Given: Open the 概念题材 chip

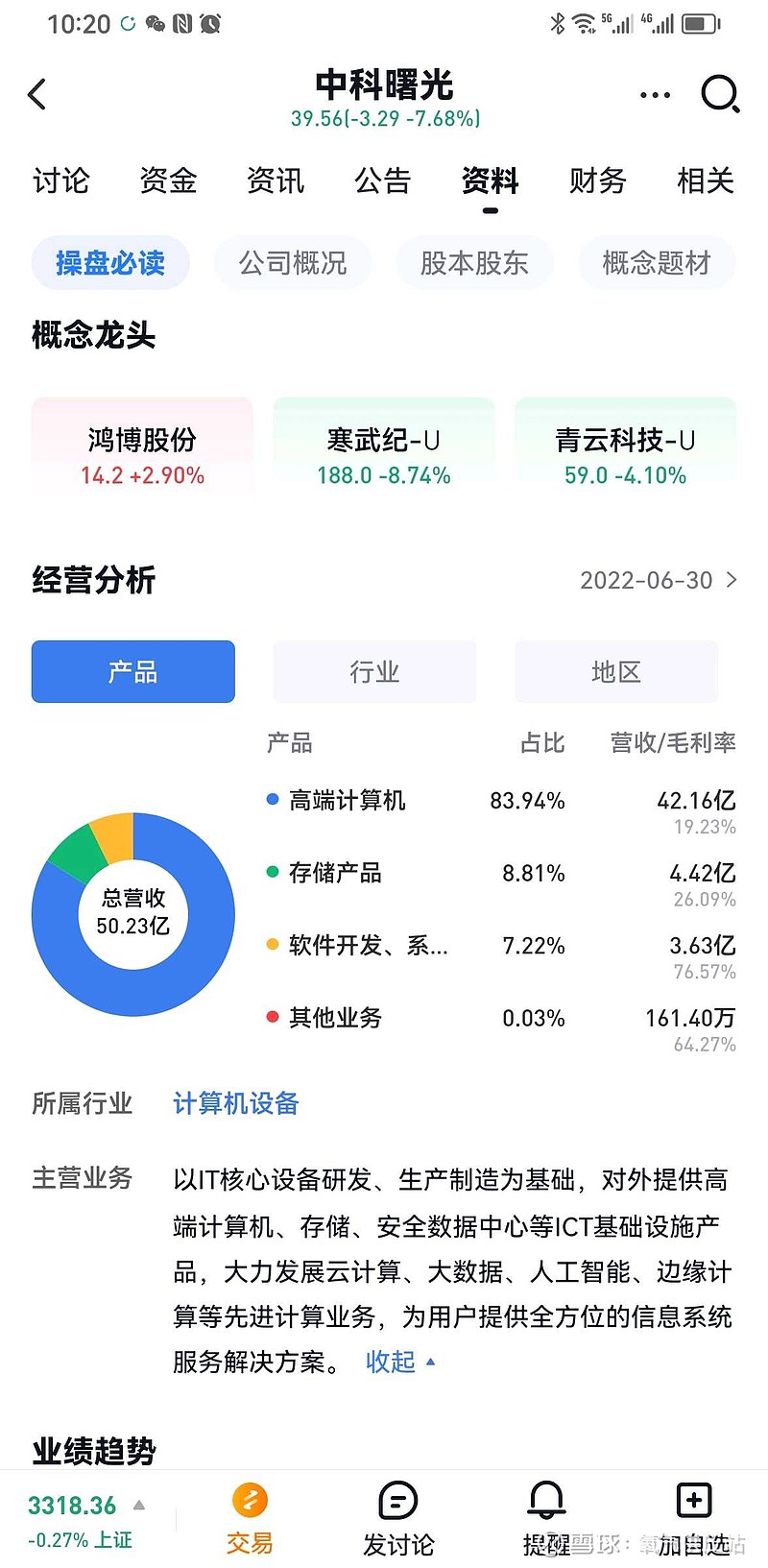Looking at the screenshot, I should coord(657,263).
